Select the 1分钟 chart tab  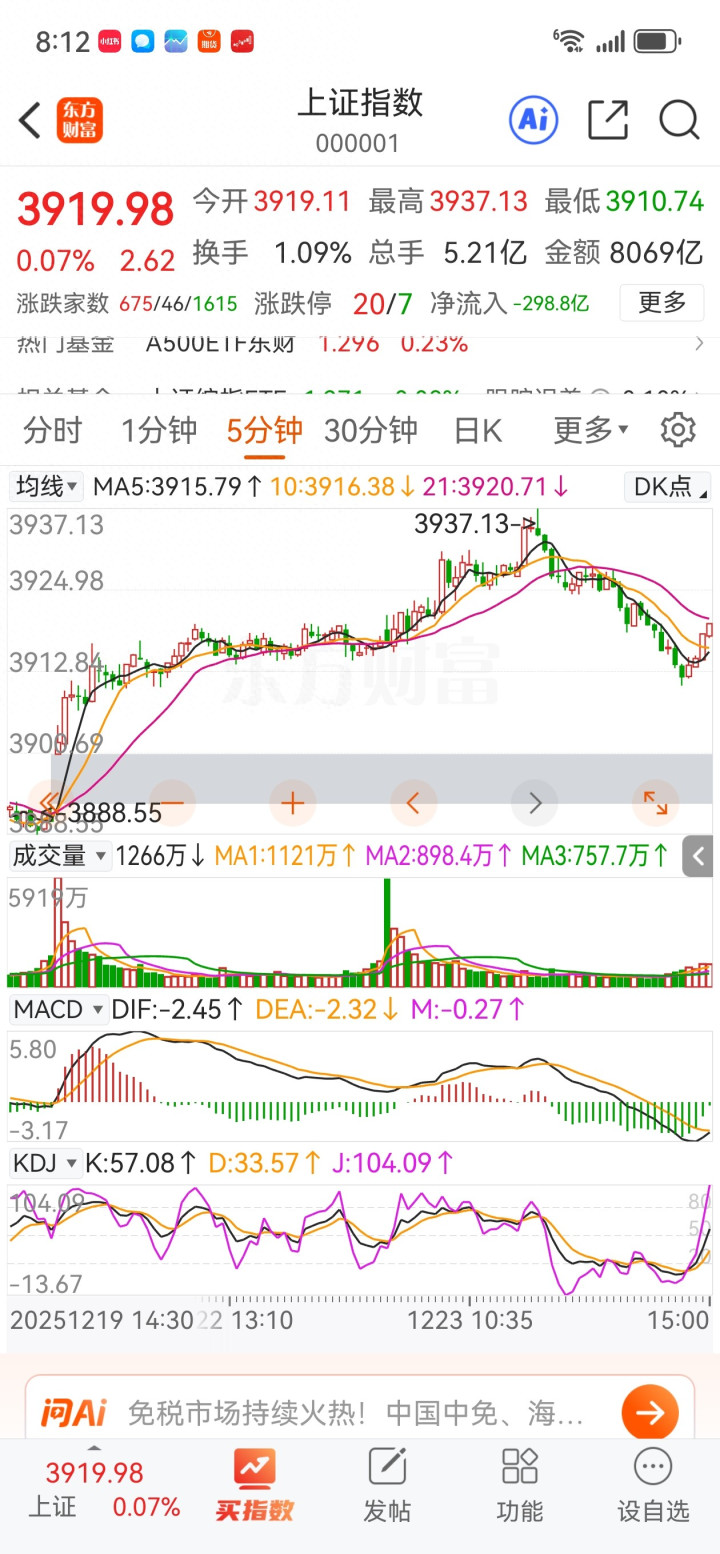(159, 431)
